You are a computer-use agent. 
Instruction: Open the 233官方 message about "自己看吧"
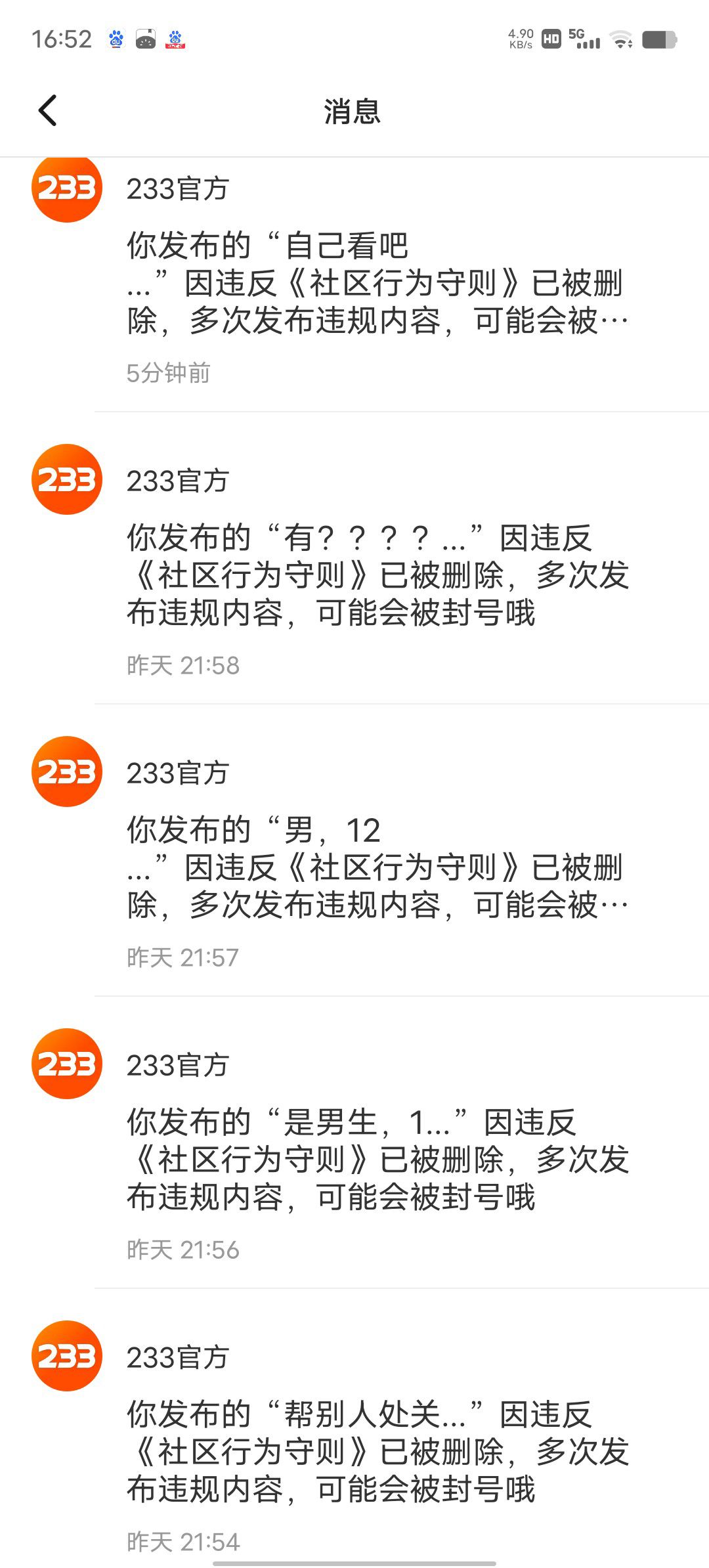[354, 285]
